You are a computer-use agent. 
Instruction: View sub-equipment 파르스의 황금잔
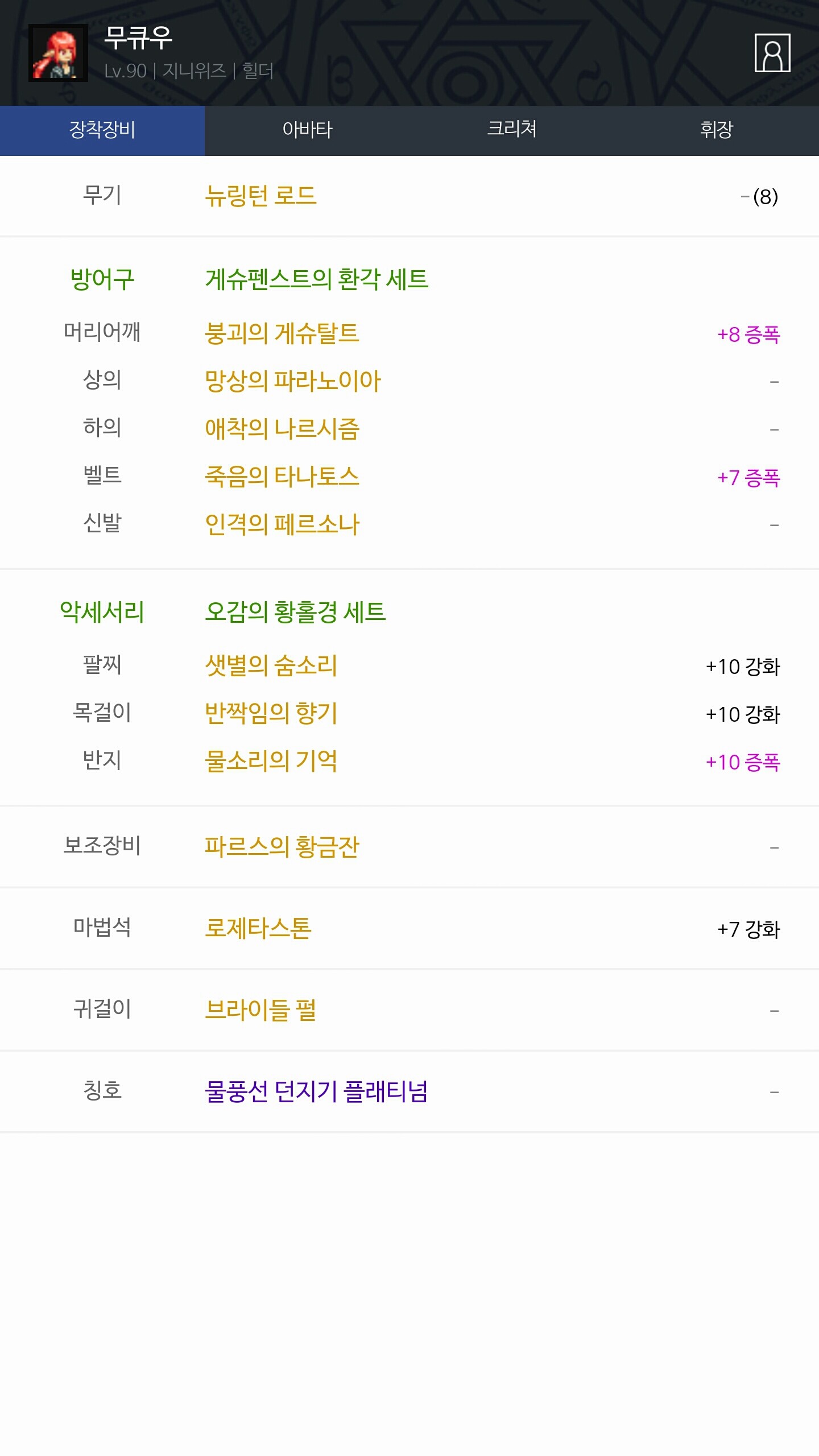(x=282, y=847)
